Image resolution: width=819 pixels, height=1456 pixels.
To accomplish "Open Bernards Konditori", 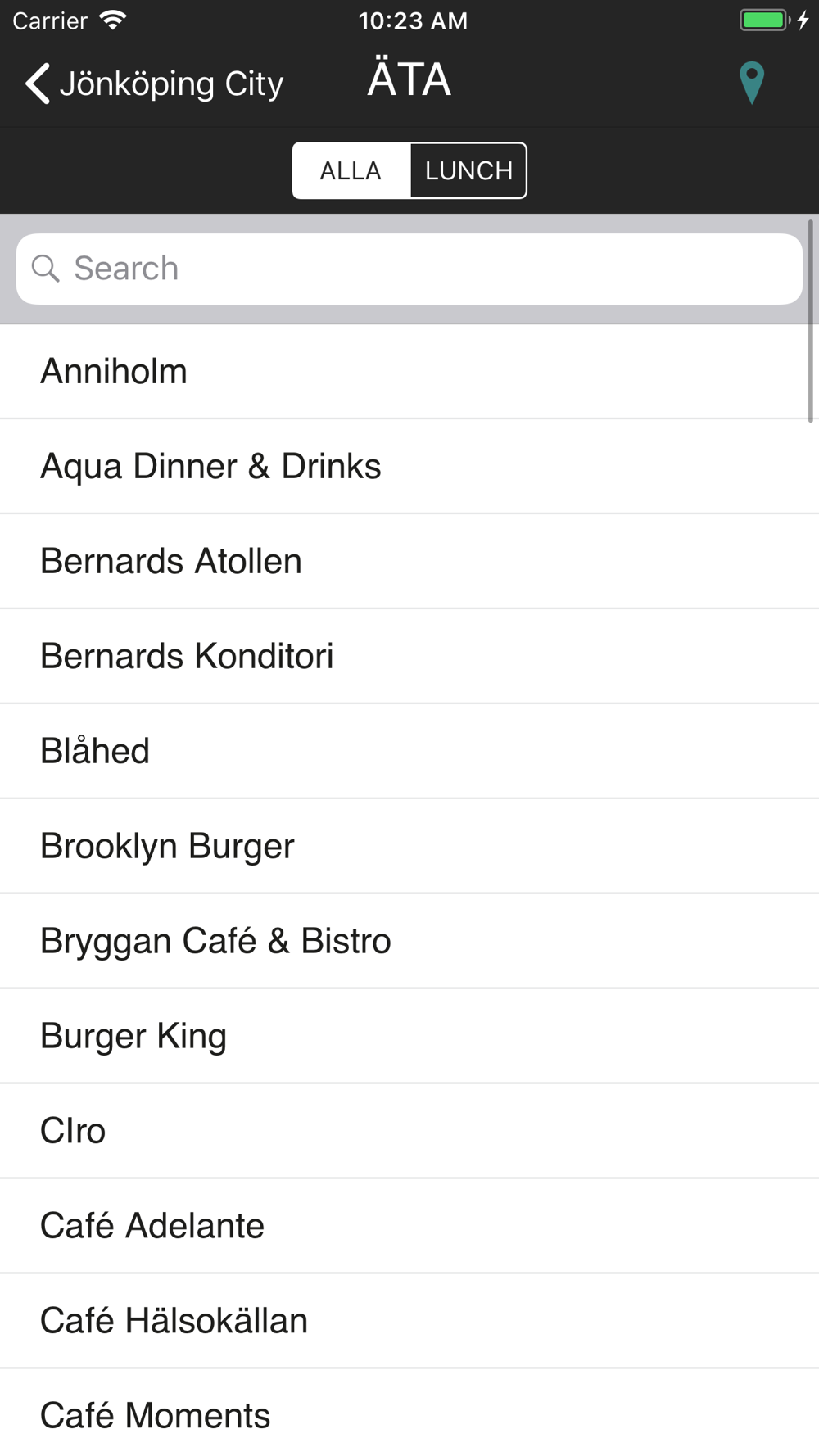I will pos(409,657).
